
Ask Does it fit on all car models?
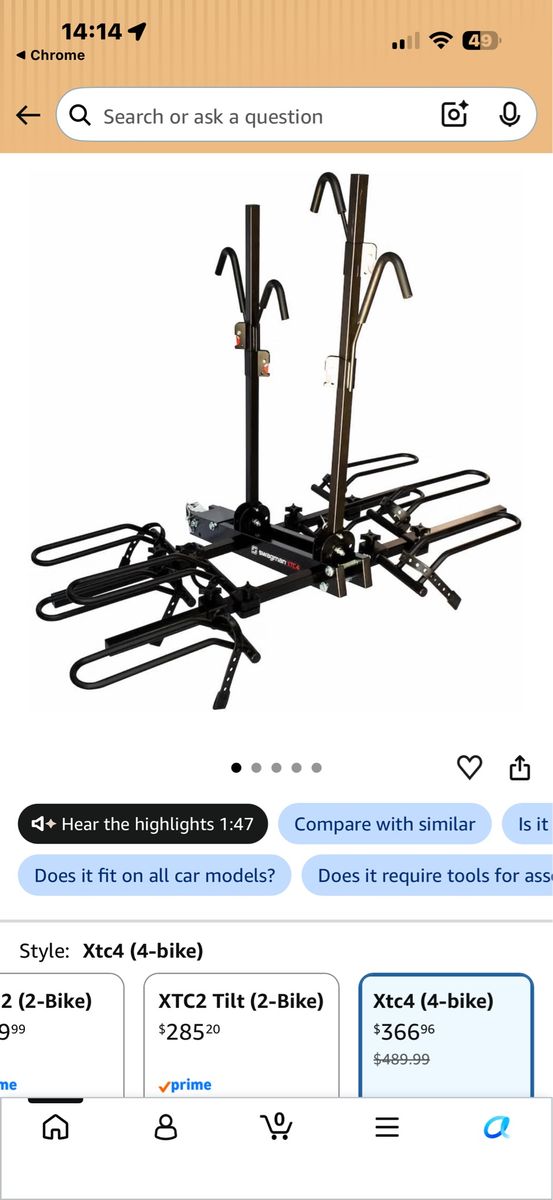point(155,875)
